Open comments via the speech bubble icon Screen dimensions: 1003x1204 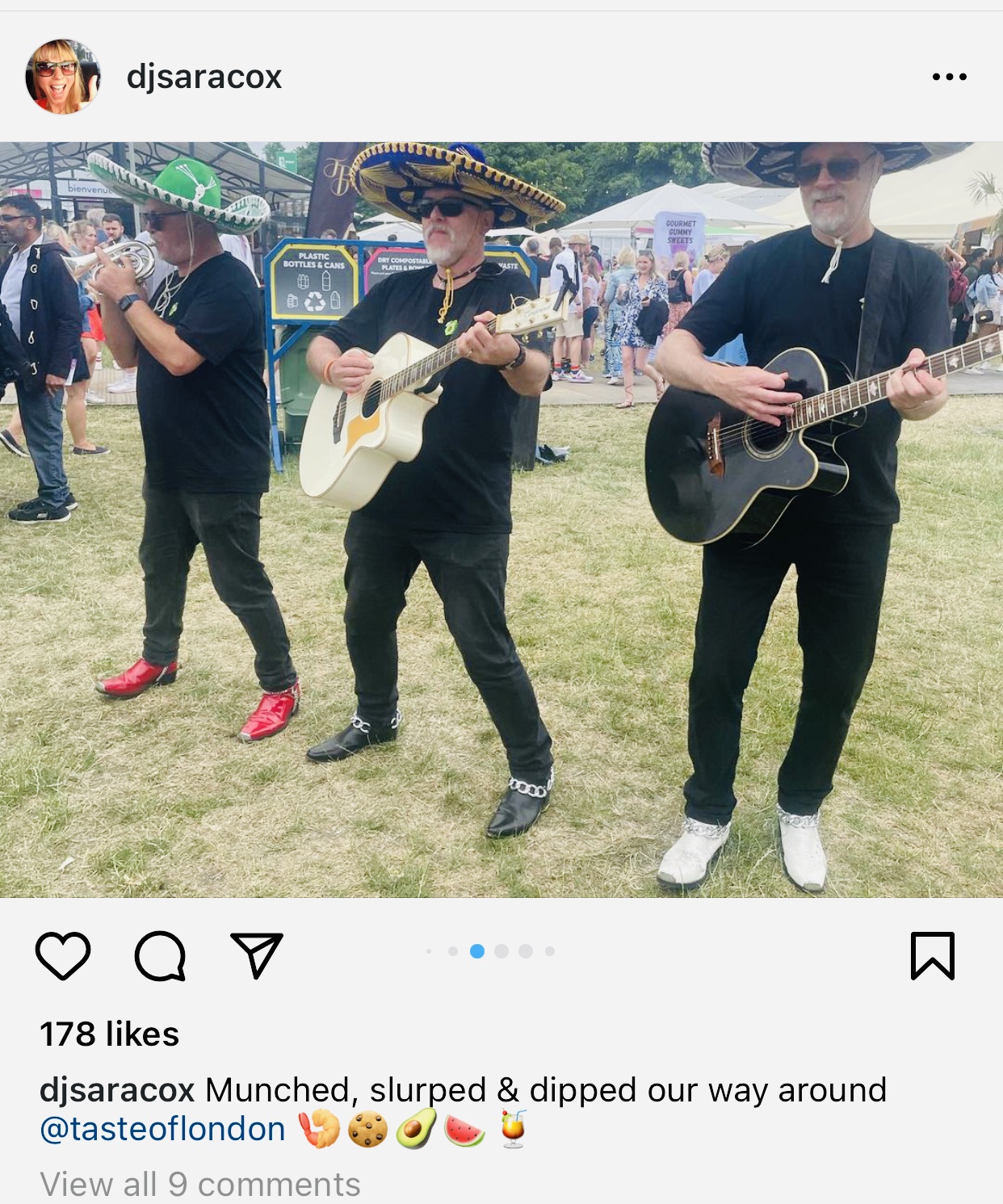(160, 956)
